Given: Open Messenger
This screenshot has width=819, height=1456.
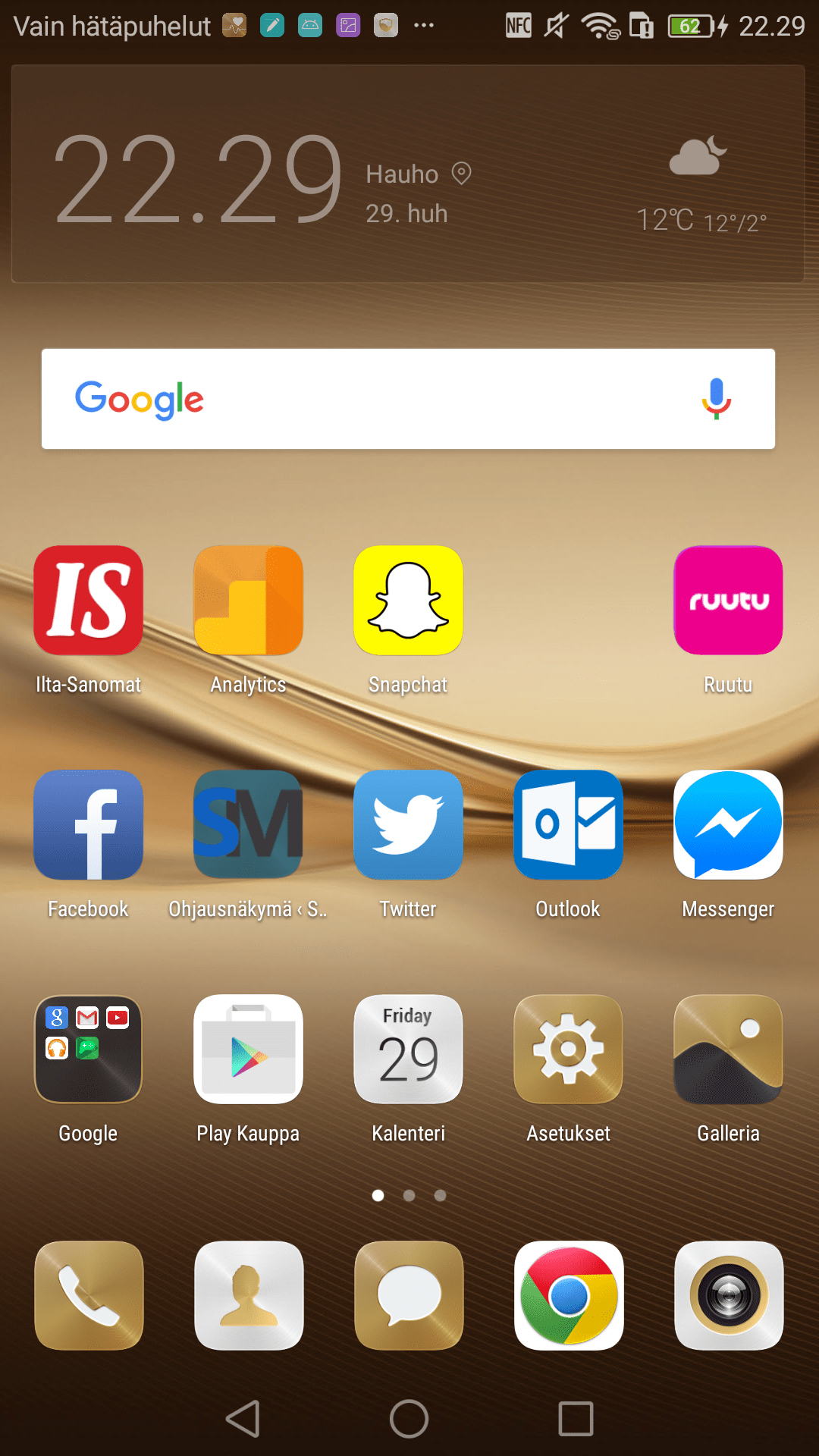Looking at the screenshot, I should point(728,825).
